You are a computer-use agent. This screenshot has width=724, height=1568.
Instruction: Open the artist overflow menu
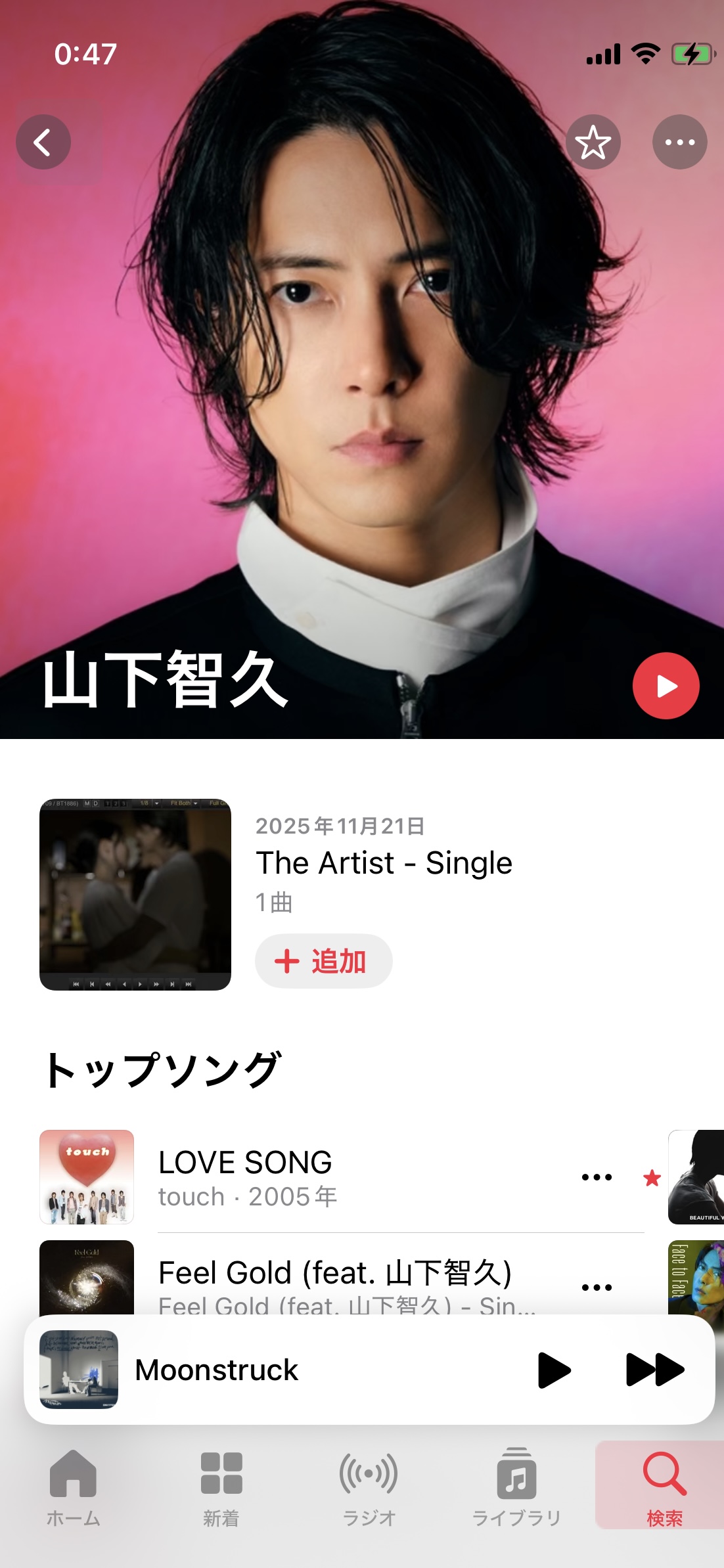tap(679, 142)
